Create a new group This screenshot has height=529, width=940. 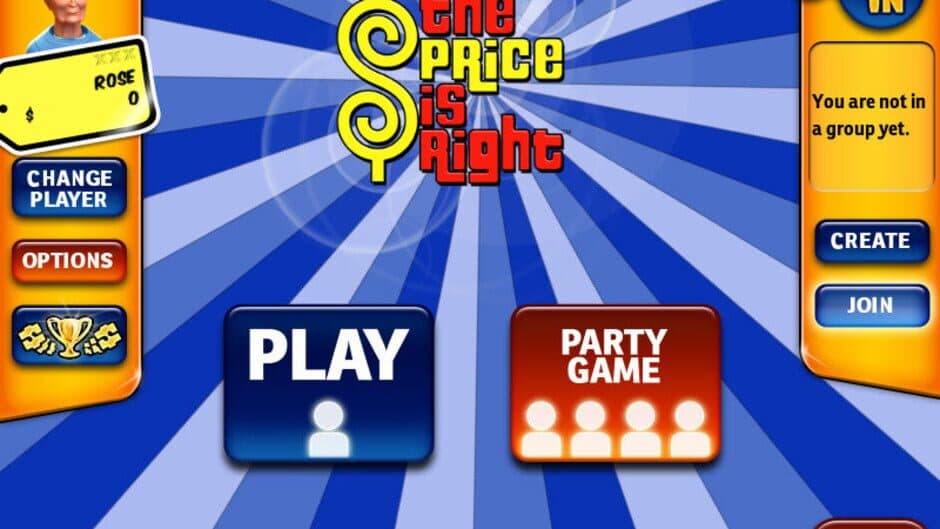click(x=871, y=241)
